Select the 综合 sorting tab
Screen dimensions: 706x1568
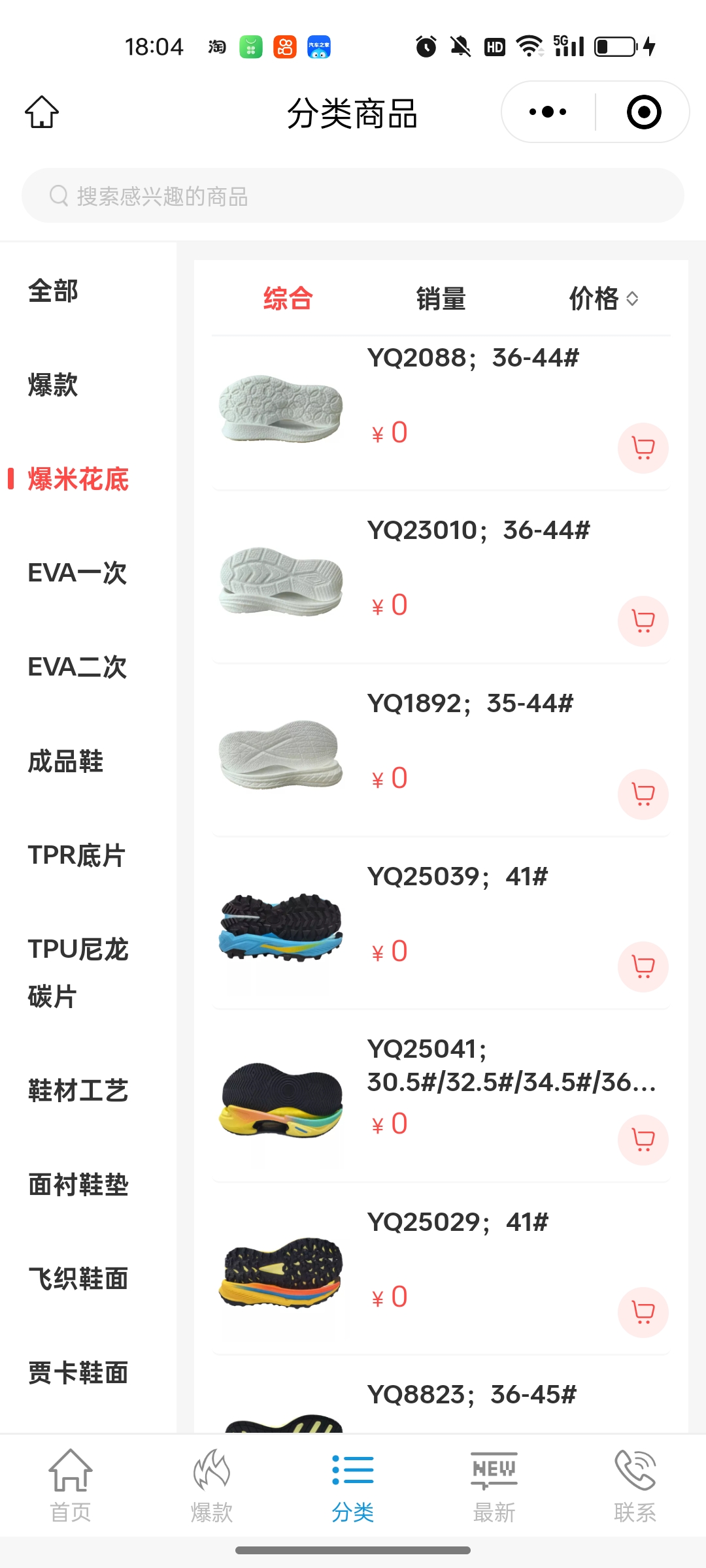(x=288, y=299)
